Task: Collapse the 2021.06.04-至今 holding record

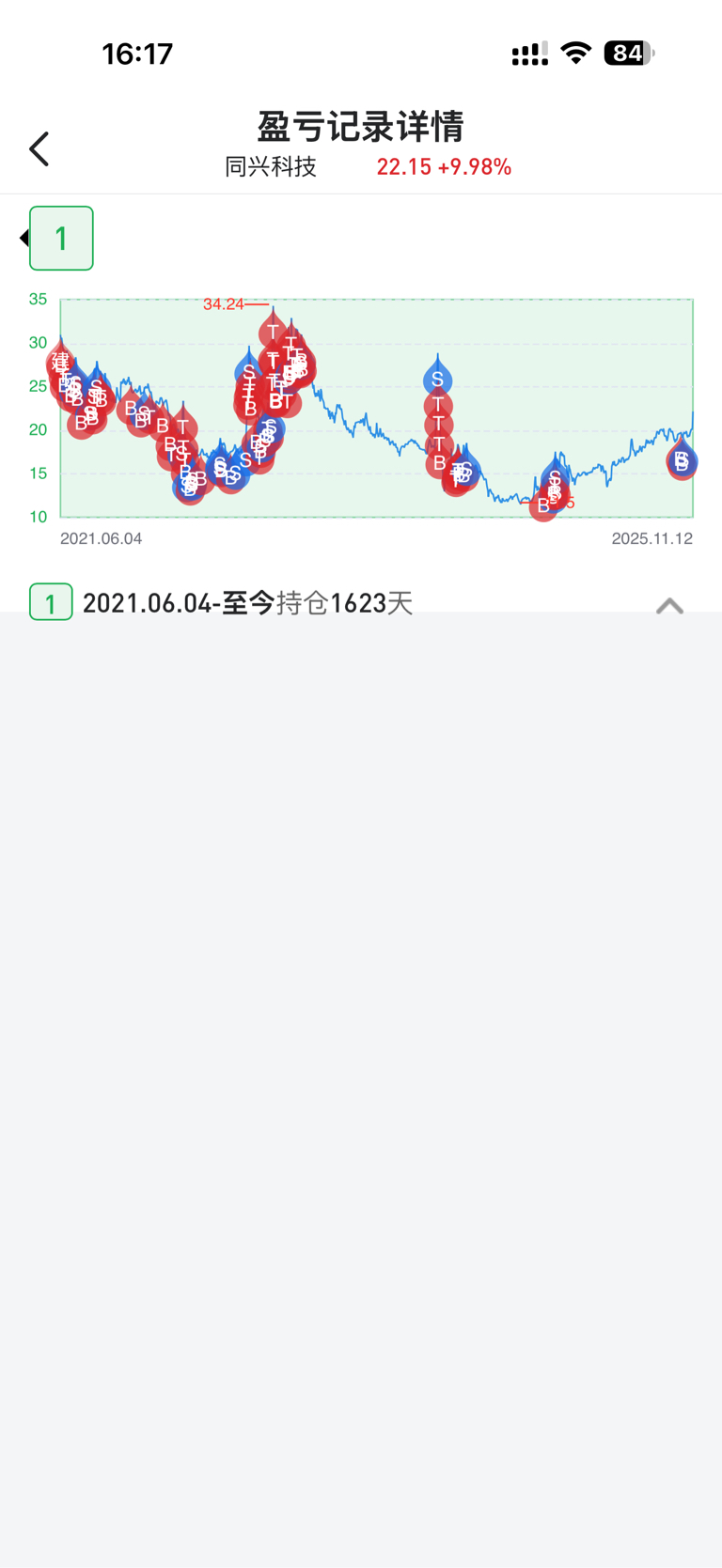Action: coord(669,605)
